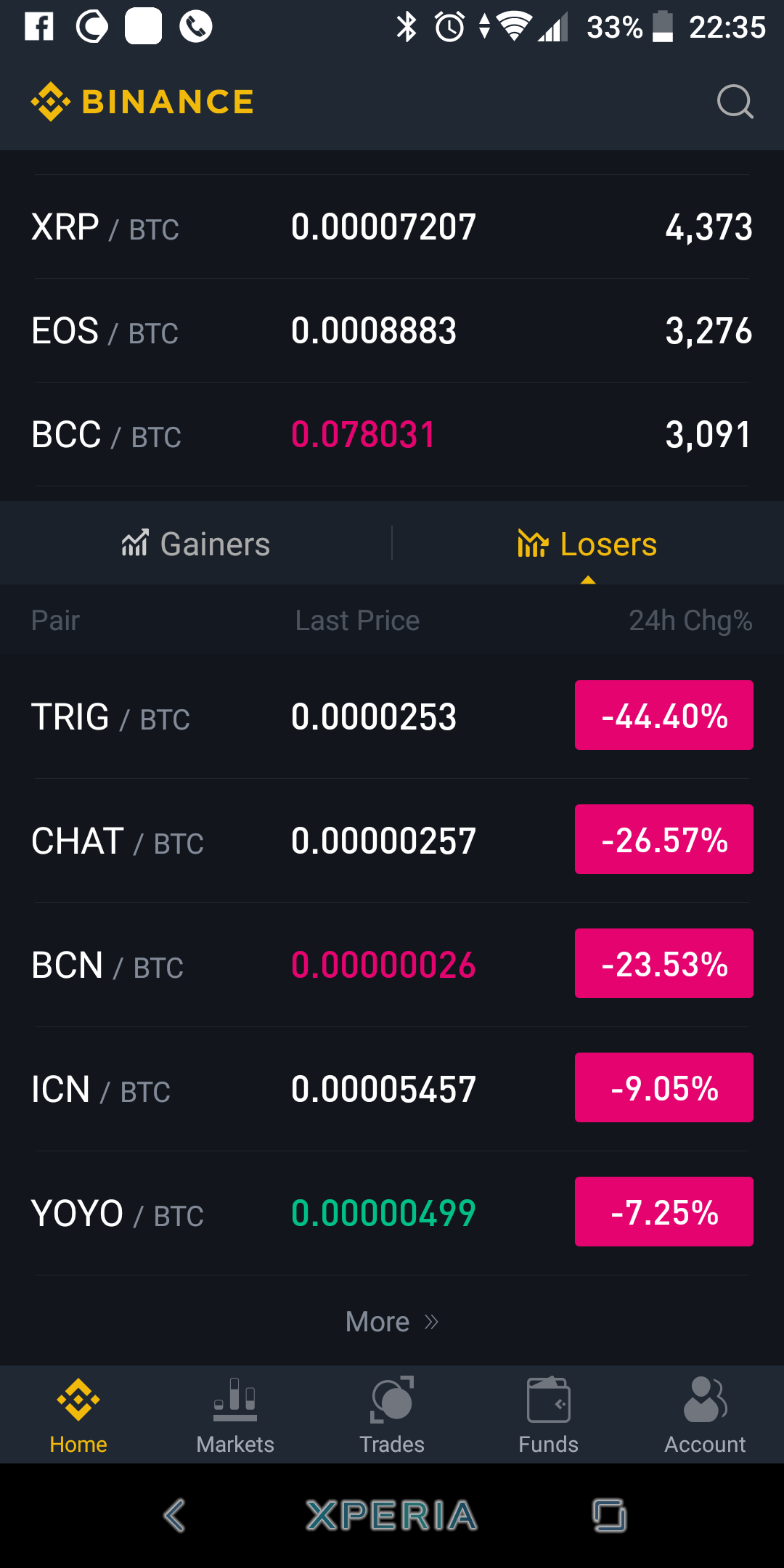The image size is (784, 1568).
Task: Open the Funds tab
Action: point(549,1416)
